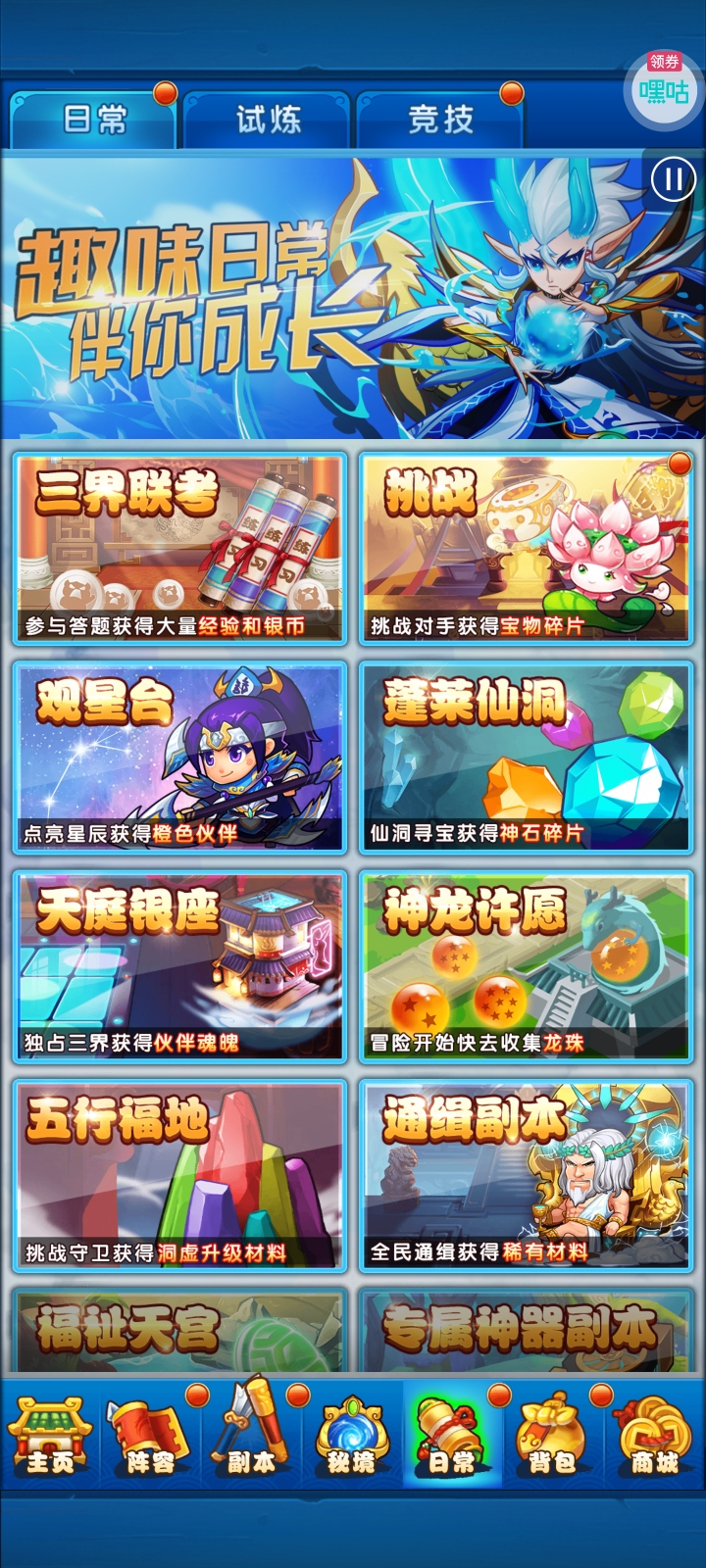The width and height of the screenshot is (706, 1568).
Task: Open 秘境 in the bottom bar
Action: (351, 1436)
